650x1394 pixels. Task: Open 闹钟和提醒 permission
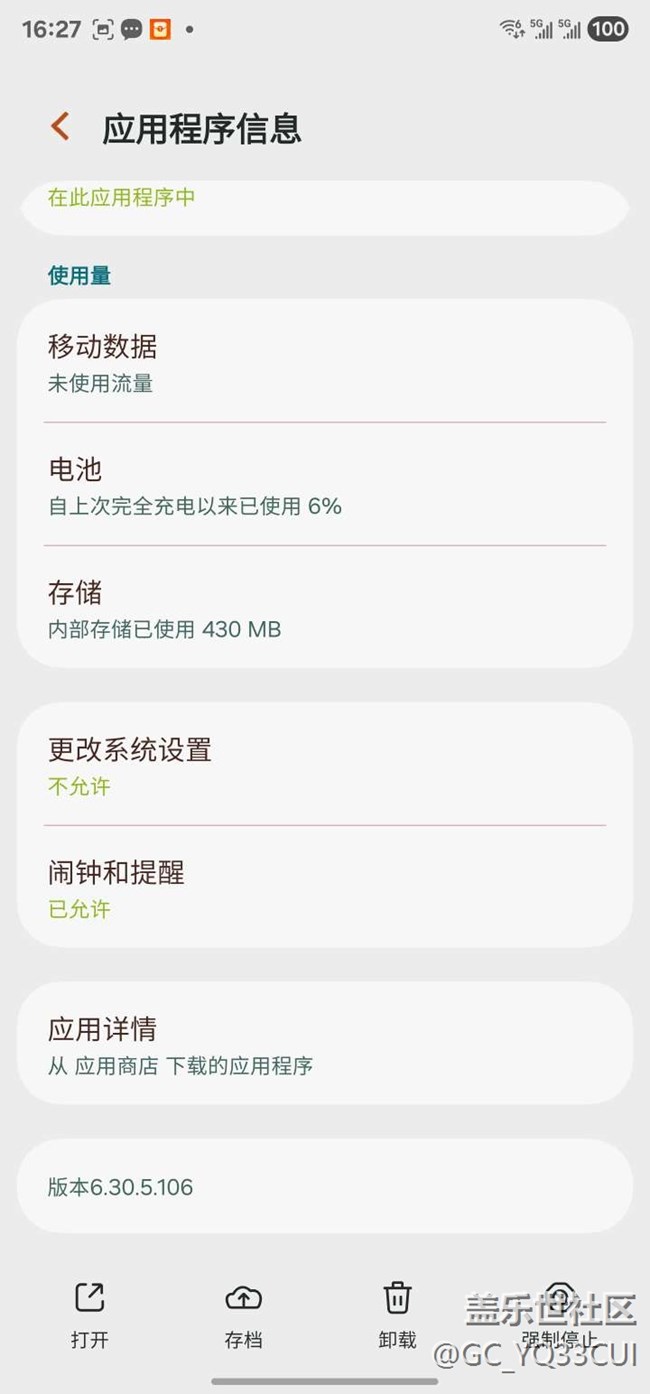[x=324, y=888]
